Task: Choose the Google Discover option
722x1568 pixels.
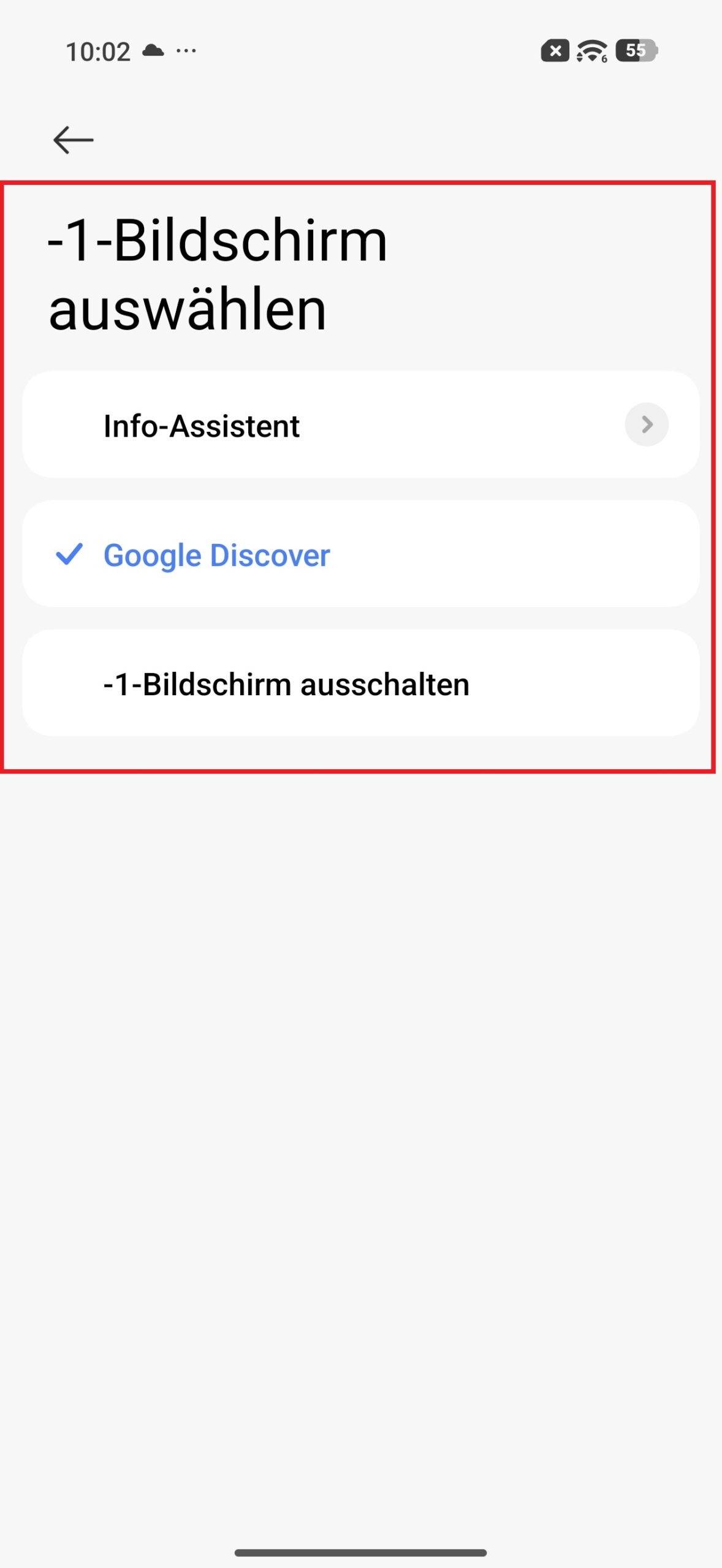Action: click(x=217, y=555)
